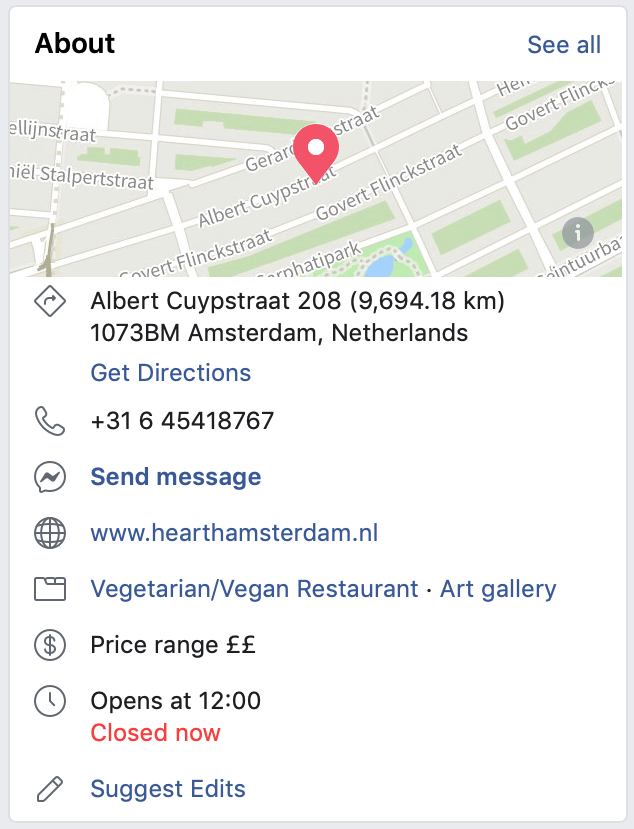
Task: Open Art gallery category
Action: (x=498, y=589)
